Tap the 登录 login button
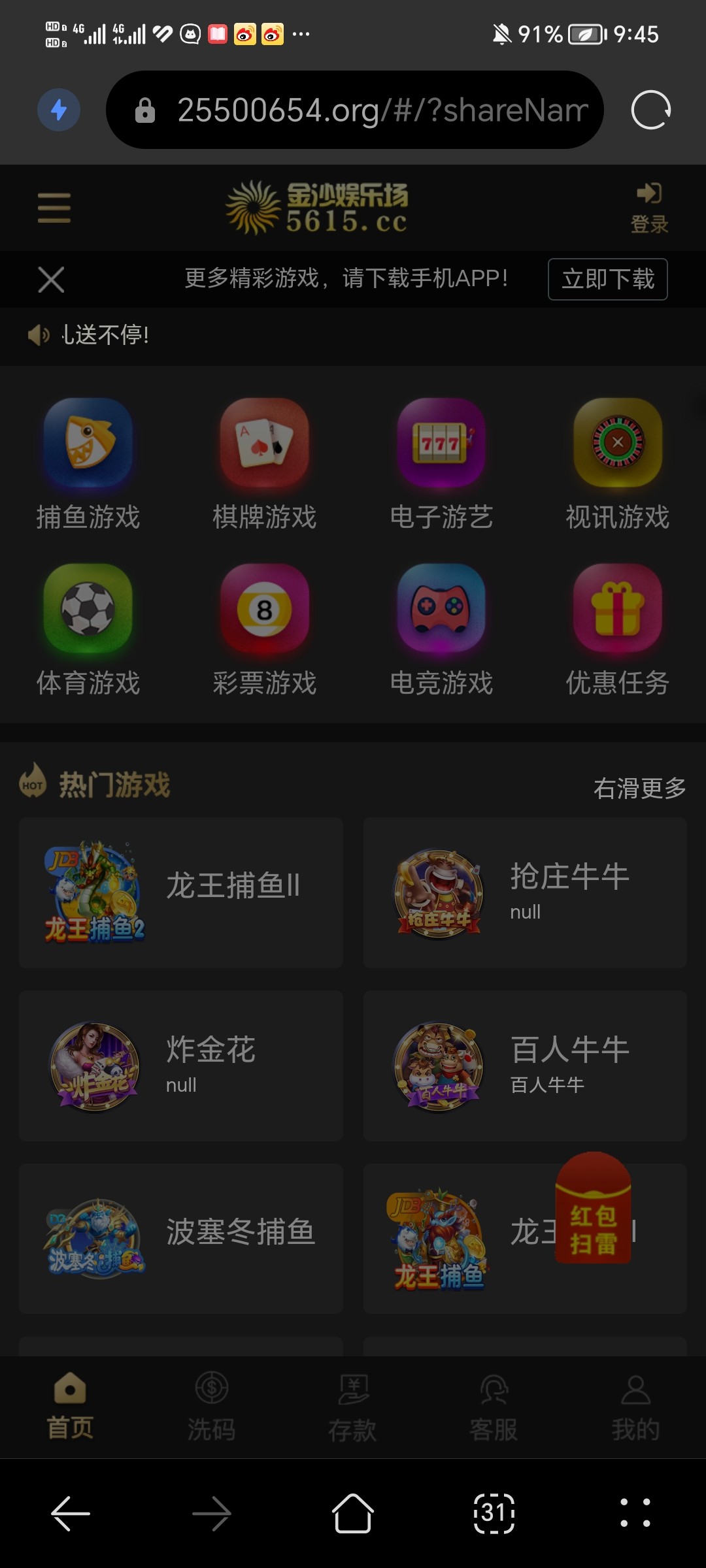 (x=648, y=208)
